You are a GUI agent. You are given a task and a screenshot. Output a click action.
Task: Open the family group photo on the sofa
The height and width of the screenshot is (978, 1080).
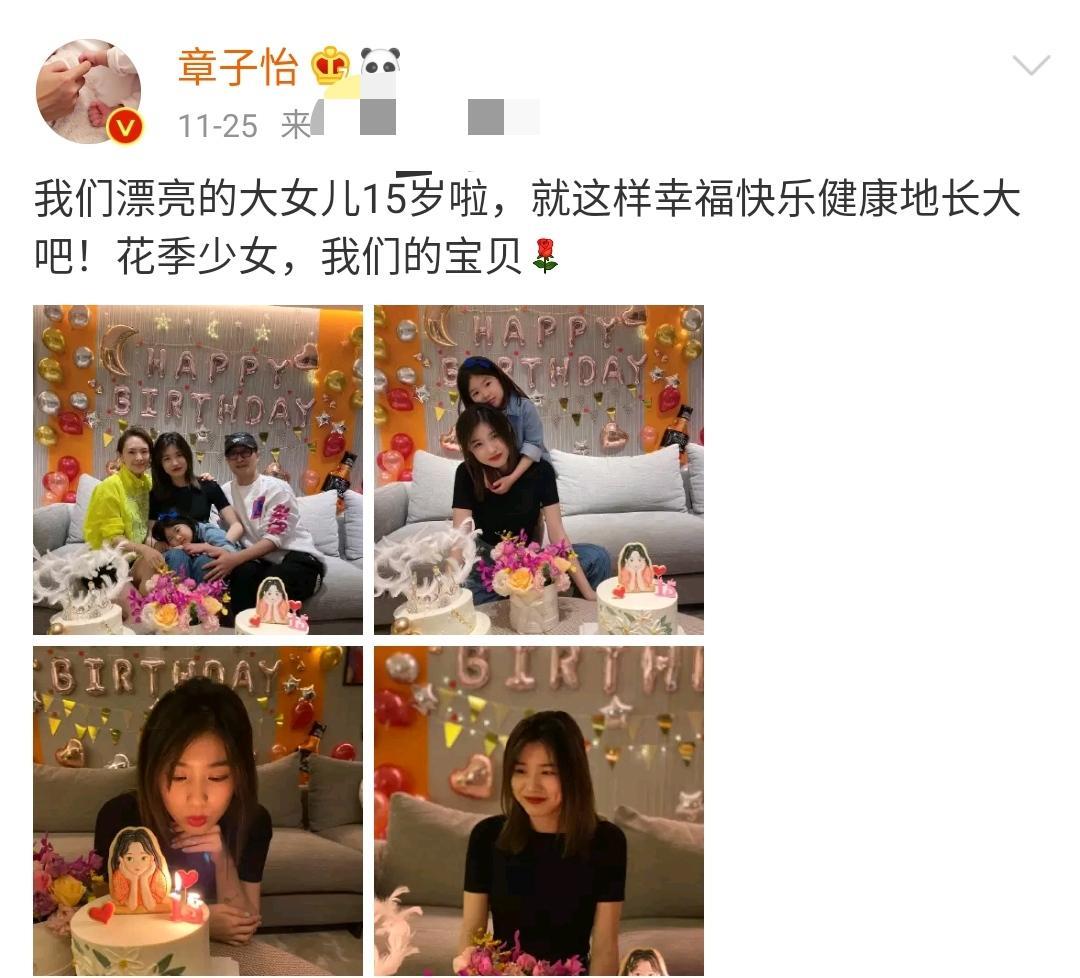point(198,469)
